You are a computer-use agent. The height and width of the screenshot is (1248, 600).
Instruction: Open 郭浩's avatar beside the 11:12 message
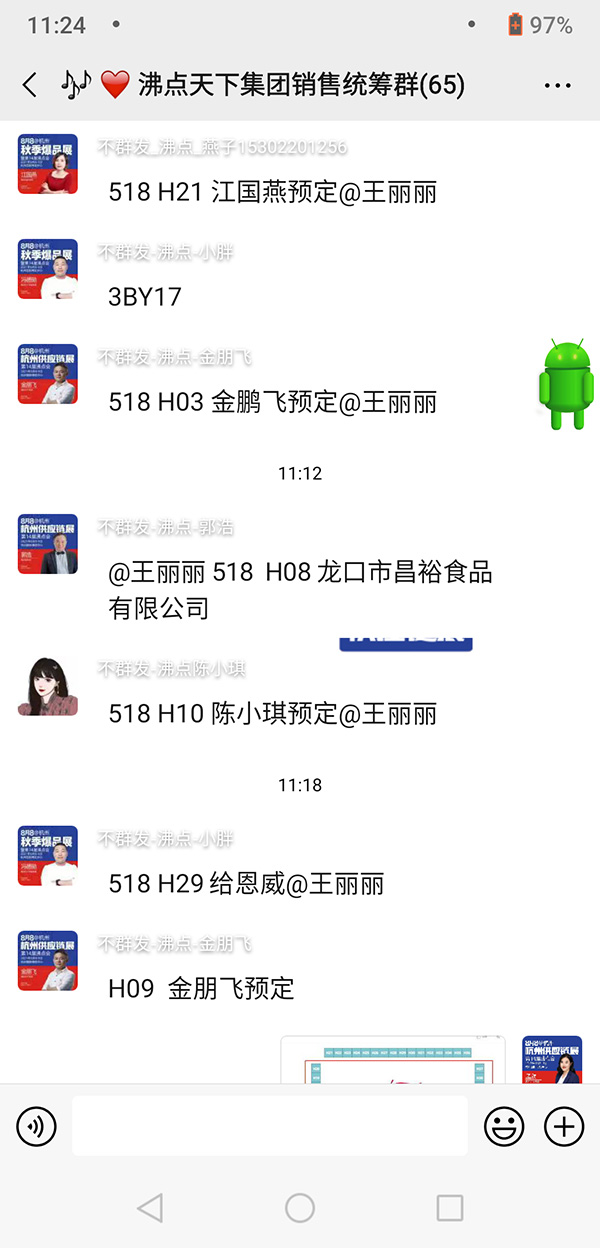tap(48, 544)
